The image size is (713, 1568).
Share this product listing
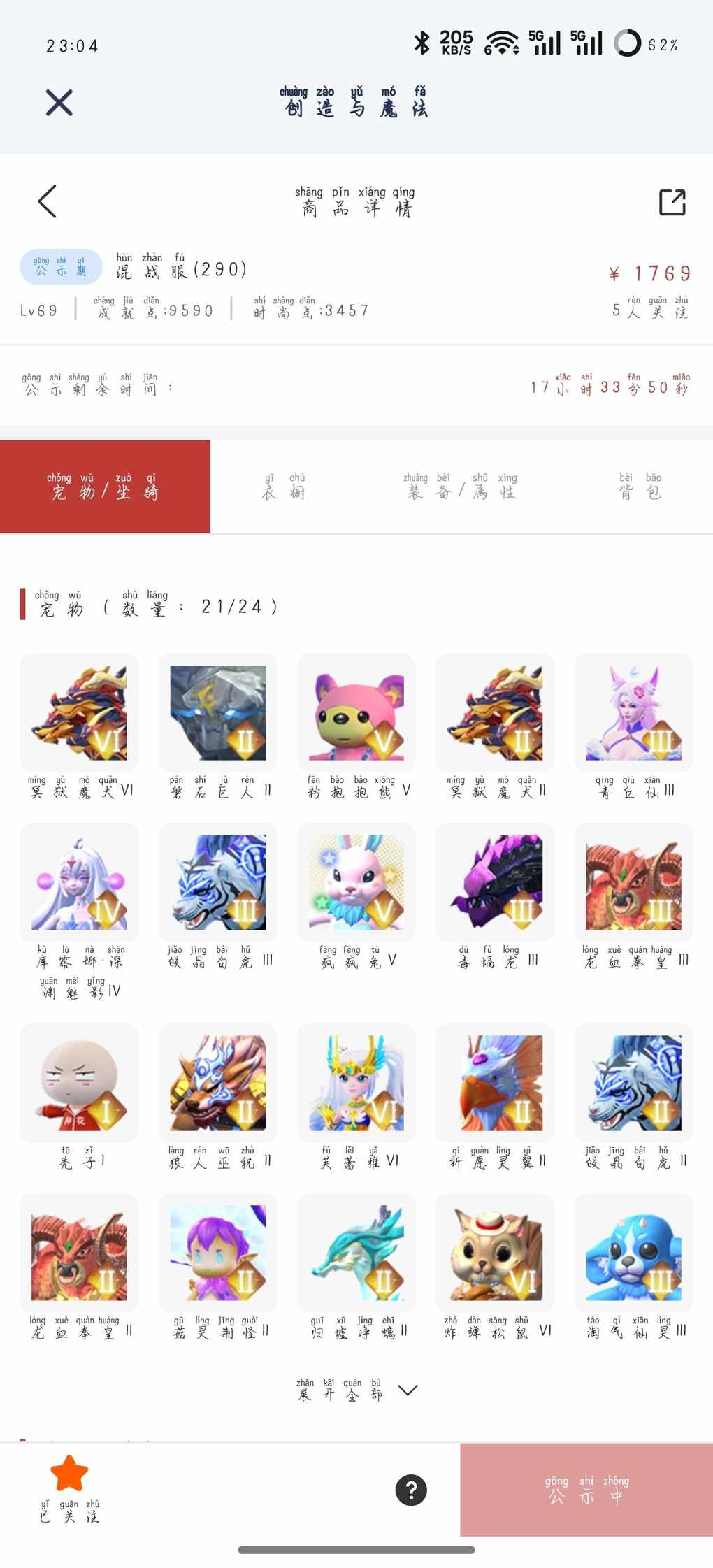tap(672, 202)
